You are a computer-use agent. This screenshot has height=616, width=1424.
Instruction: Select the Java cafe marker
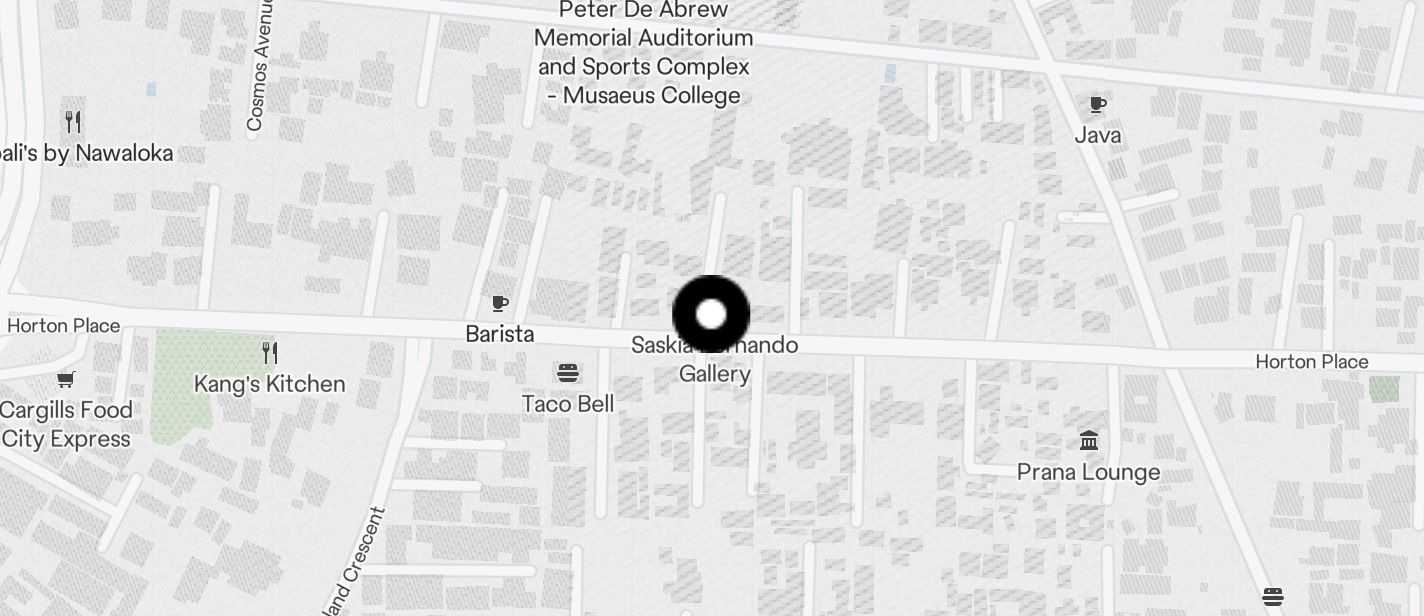click(1098, 105)
